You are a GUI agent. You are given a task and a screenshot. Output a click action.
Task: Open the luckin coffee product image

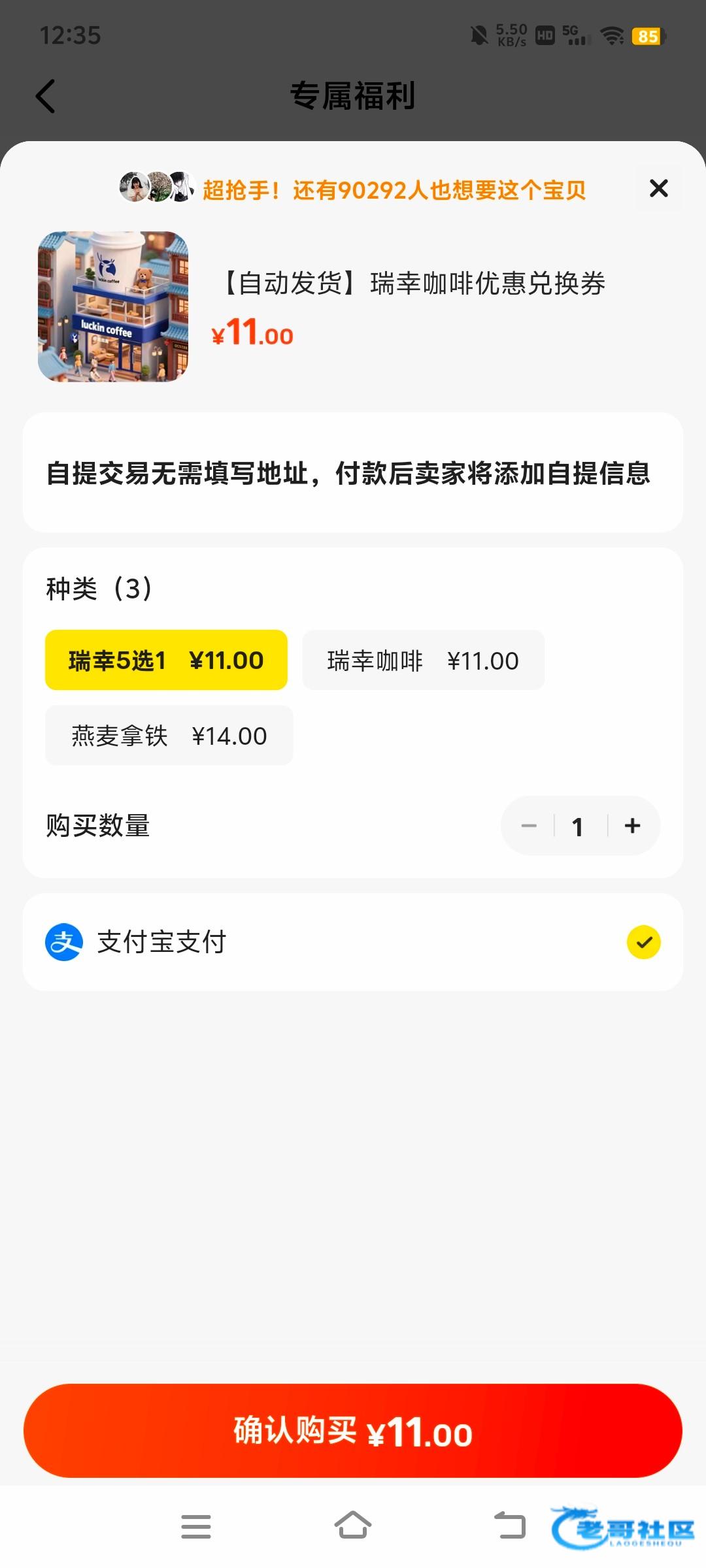click(113, 306)
